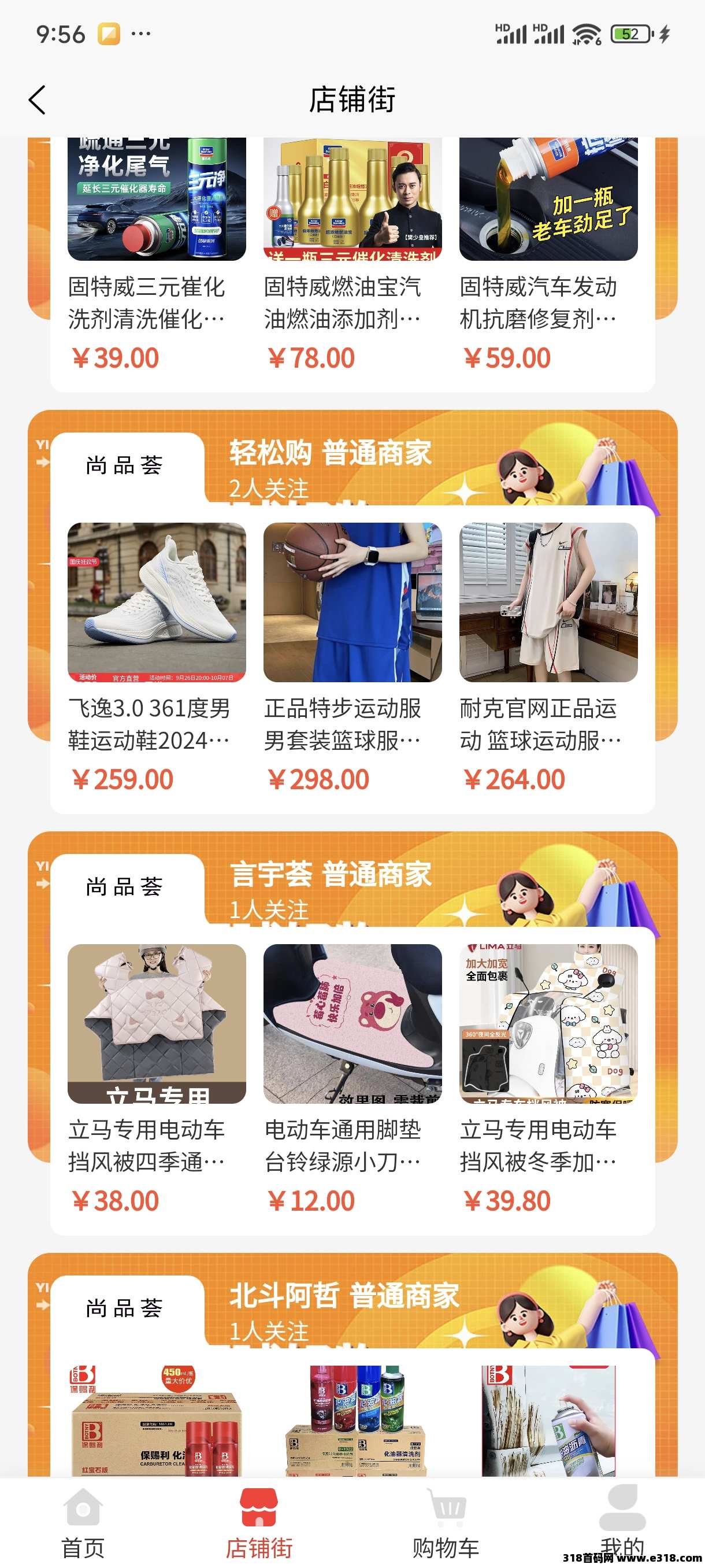Go back using the top-left arrow
The image size is (705, 1568).
pyautogui.click(x=37, y=100)
